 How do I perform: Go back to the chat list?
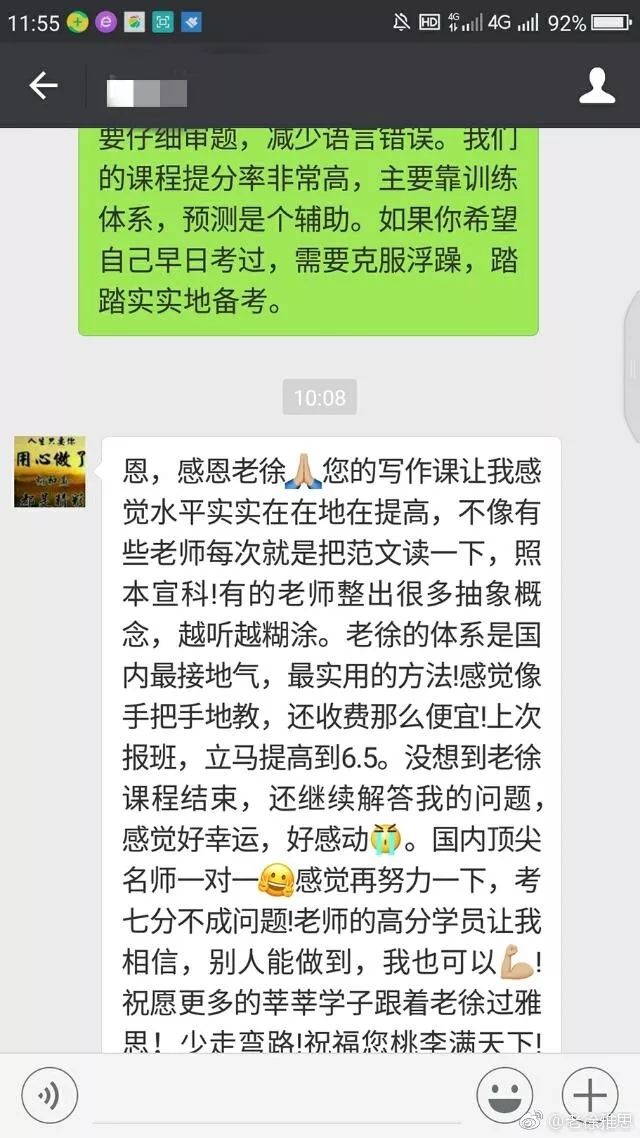(43, 87)
